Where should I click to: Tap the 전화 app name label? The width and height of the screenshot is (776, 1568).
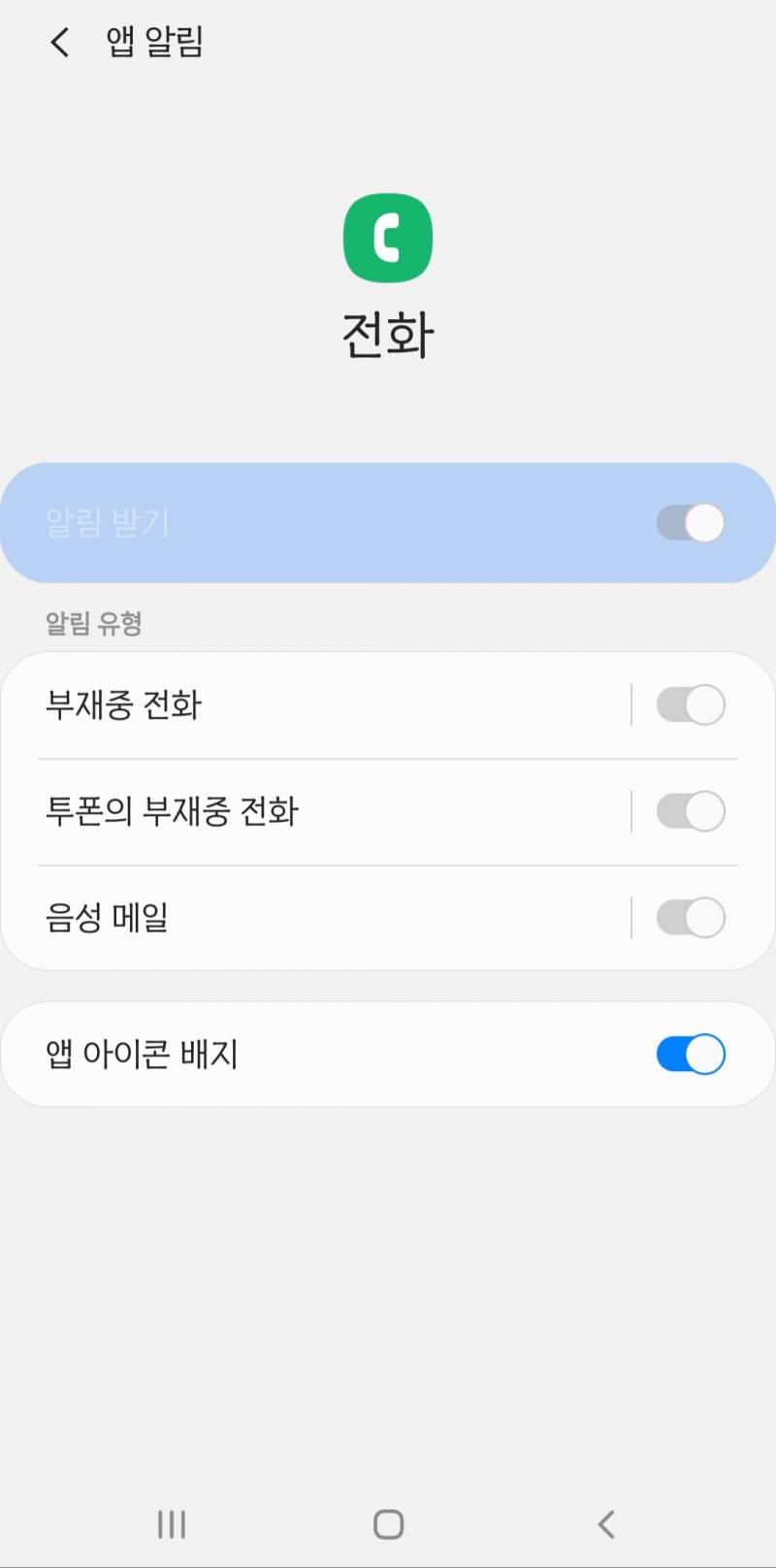387,335
